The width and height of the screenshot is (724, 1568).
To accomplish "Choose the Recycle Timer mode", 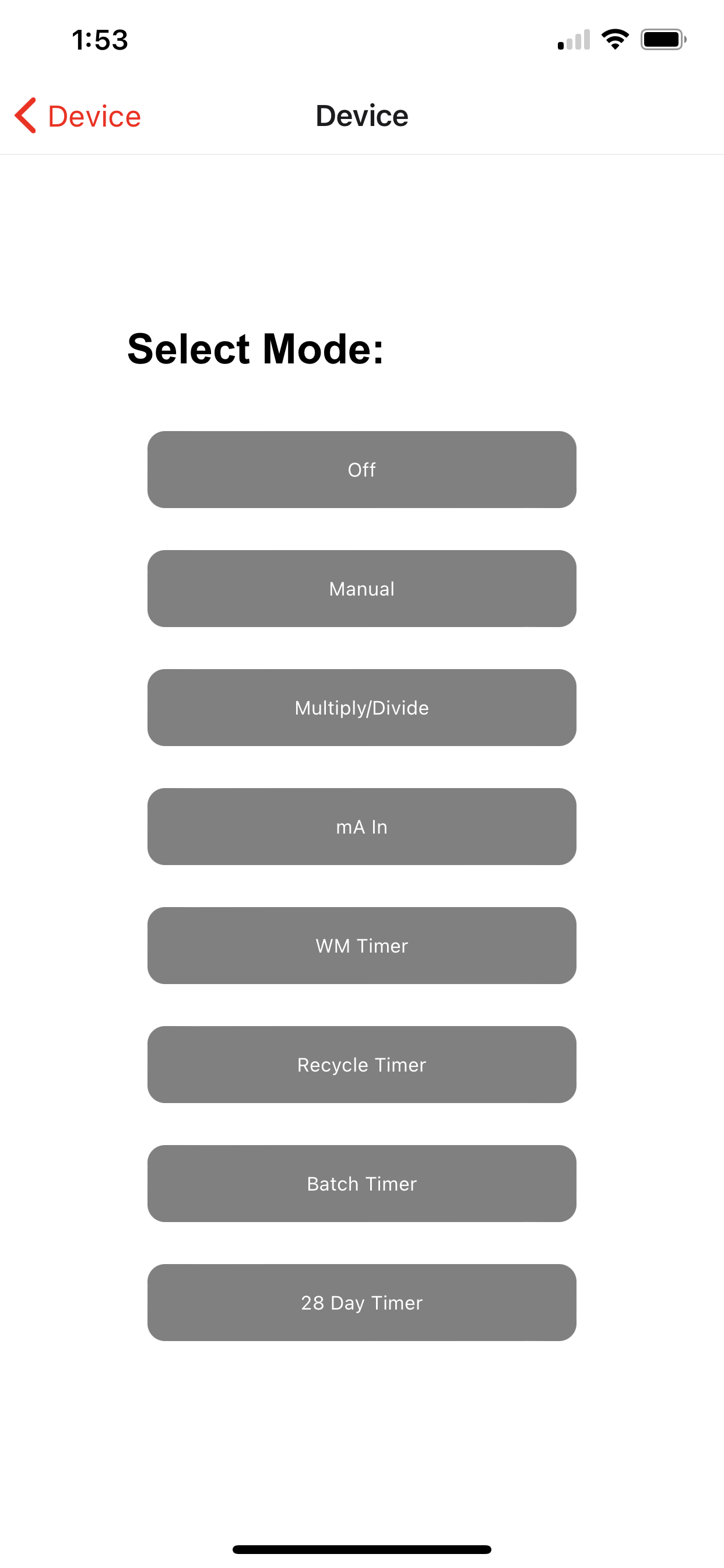I will point(361,1064).
